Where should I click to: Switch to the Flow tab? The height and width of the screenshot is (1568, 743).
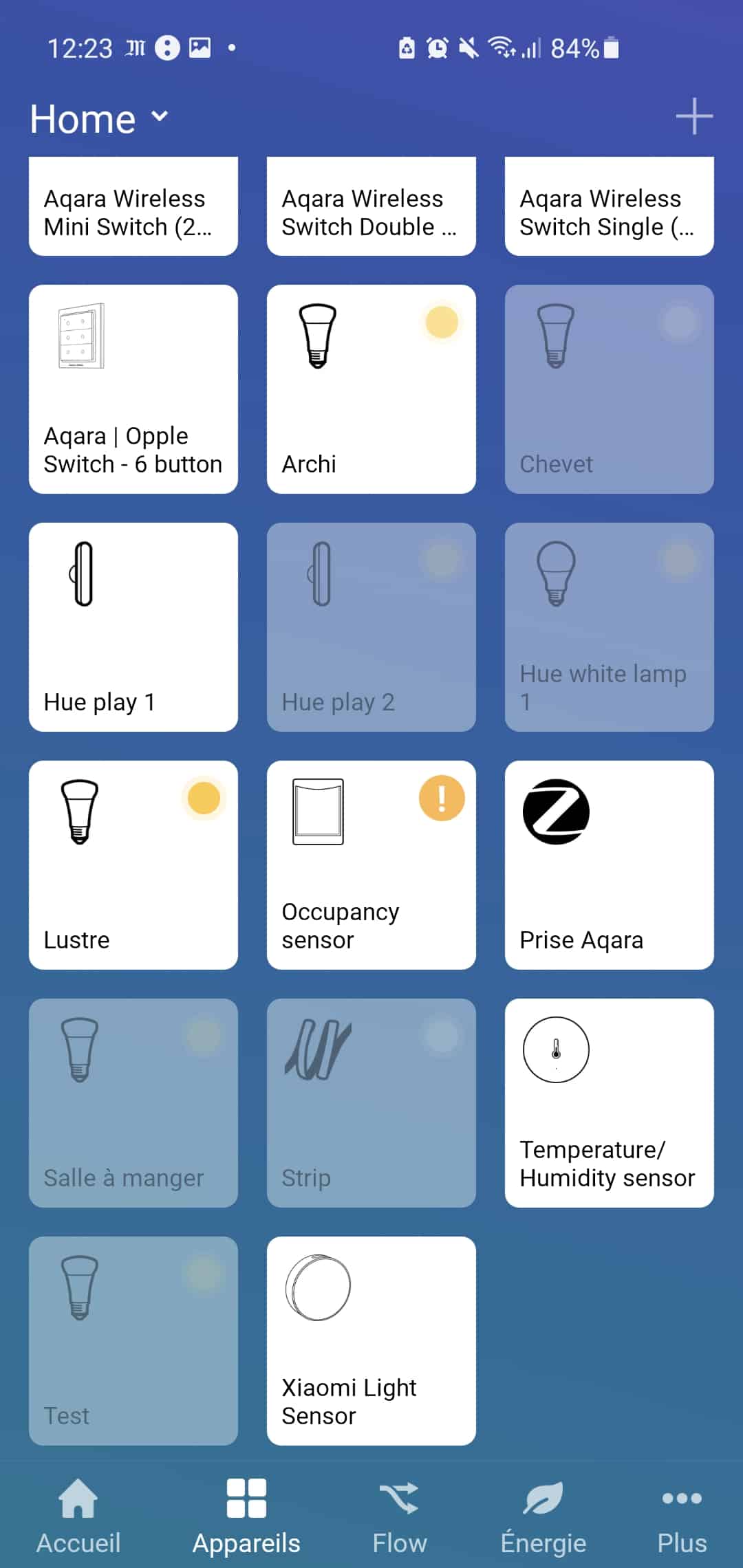point(399,1516)
